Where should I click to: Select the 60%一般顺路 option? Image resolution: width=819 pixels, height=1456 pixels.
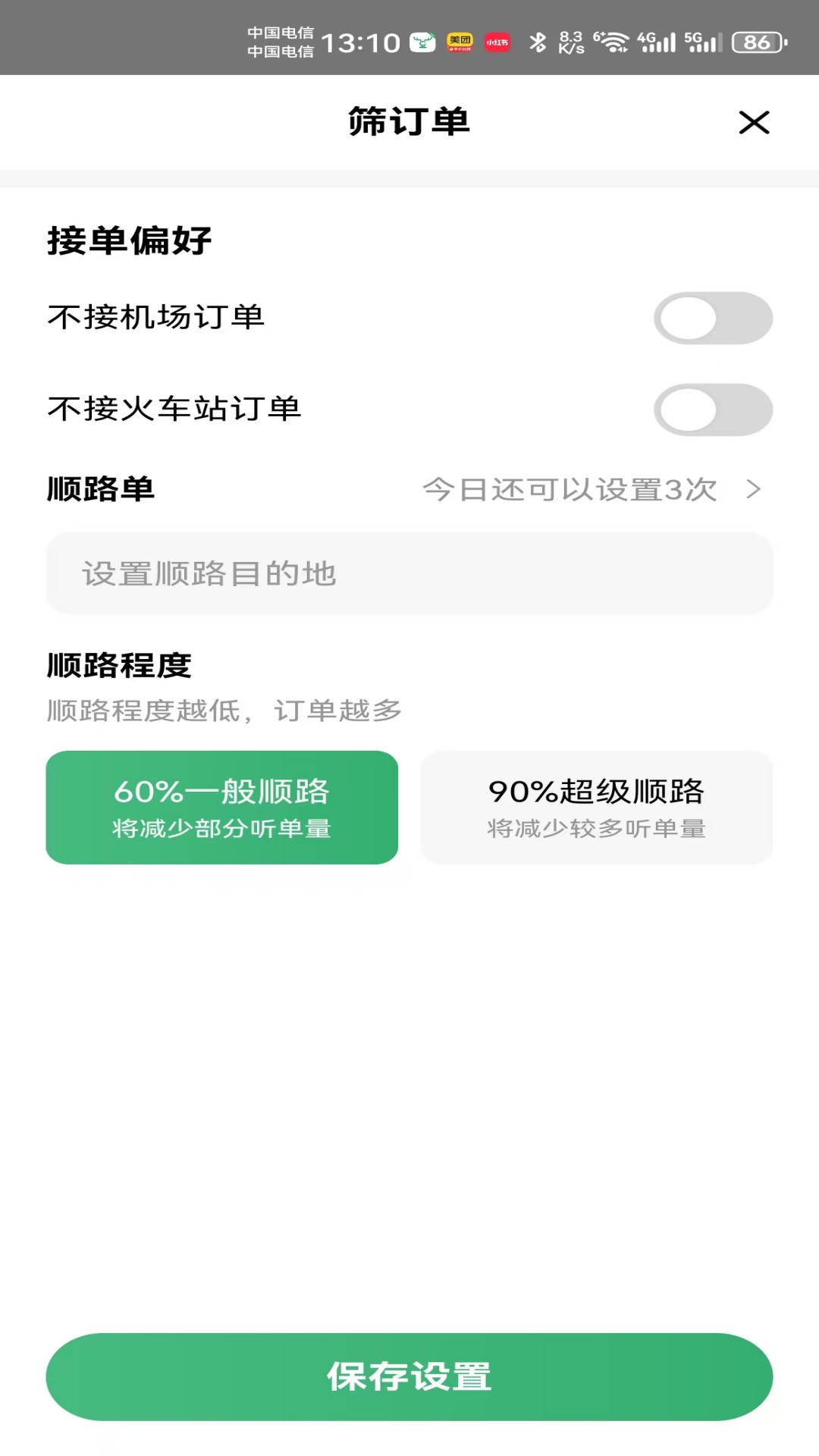[222, 808]
